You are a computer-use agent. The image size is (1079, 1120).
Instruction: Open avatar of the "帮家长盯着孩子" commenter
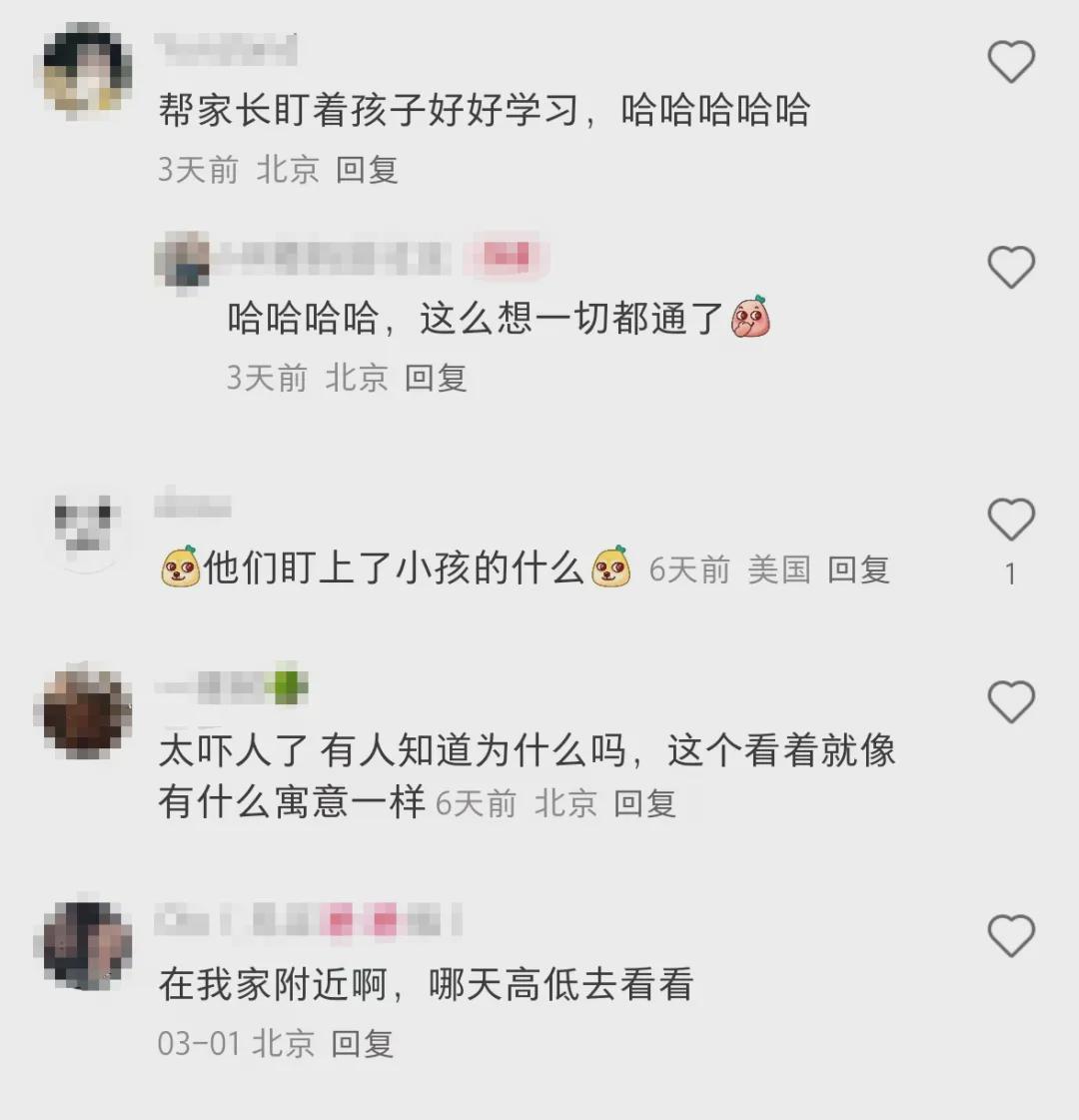pos(87,72)
